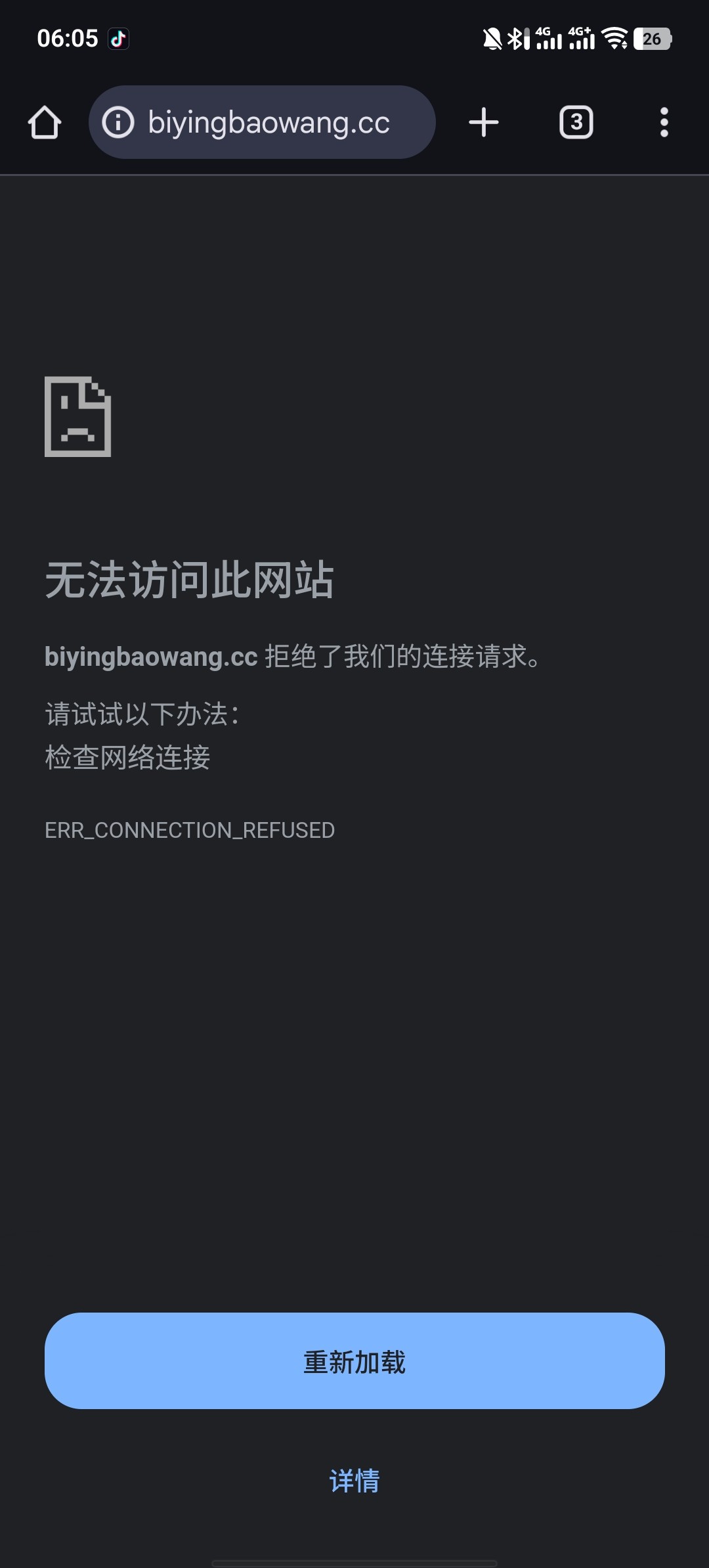Open the tab switcher showing 3 tabs

(x=576, y=123)
